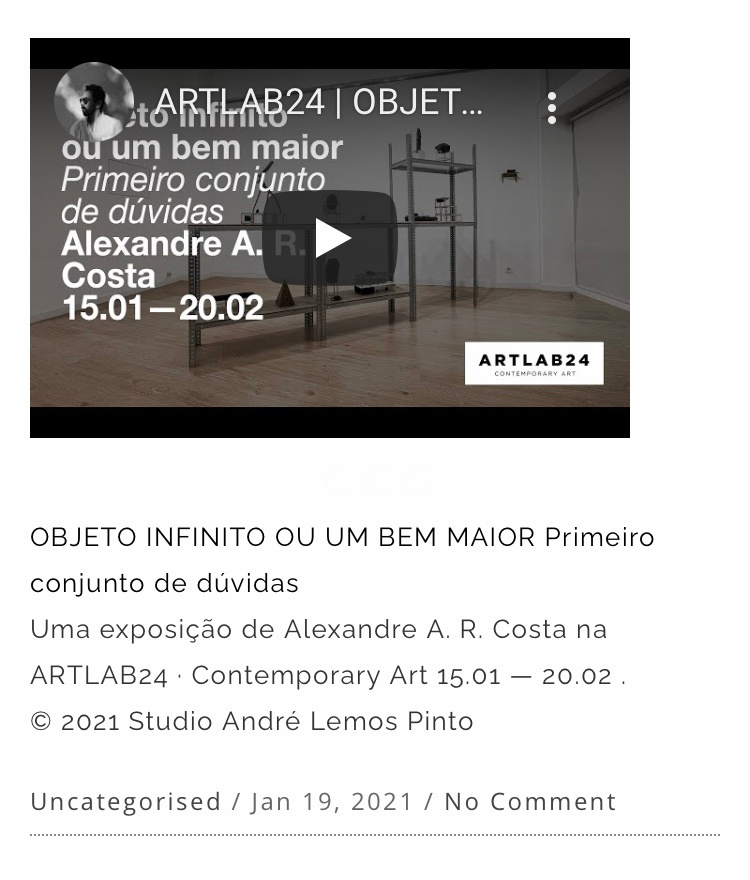Open the video's three-dot options menu
Image resolution: width=750 pixels, height=880 pixels.
coord(552,108)
